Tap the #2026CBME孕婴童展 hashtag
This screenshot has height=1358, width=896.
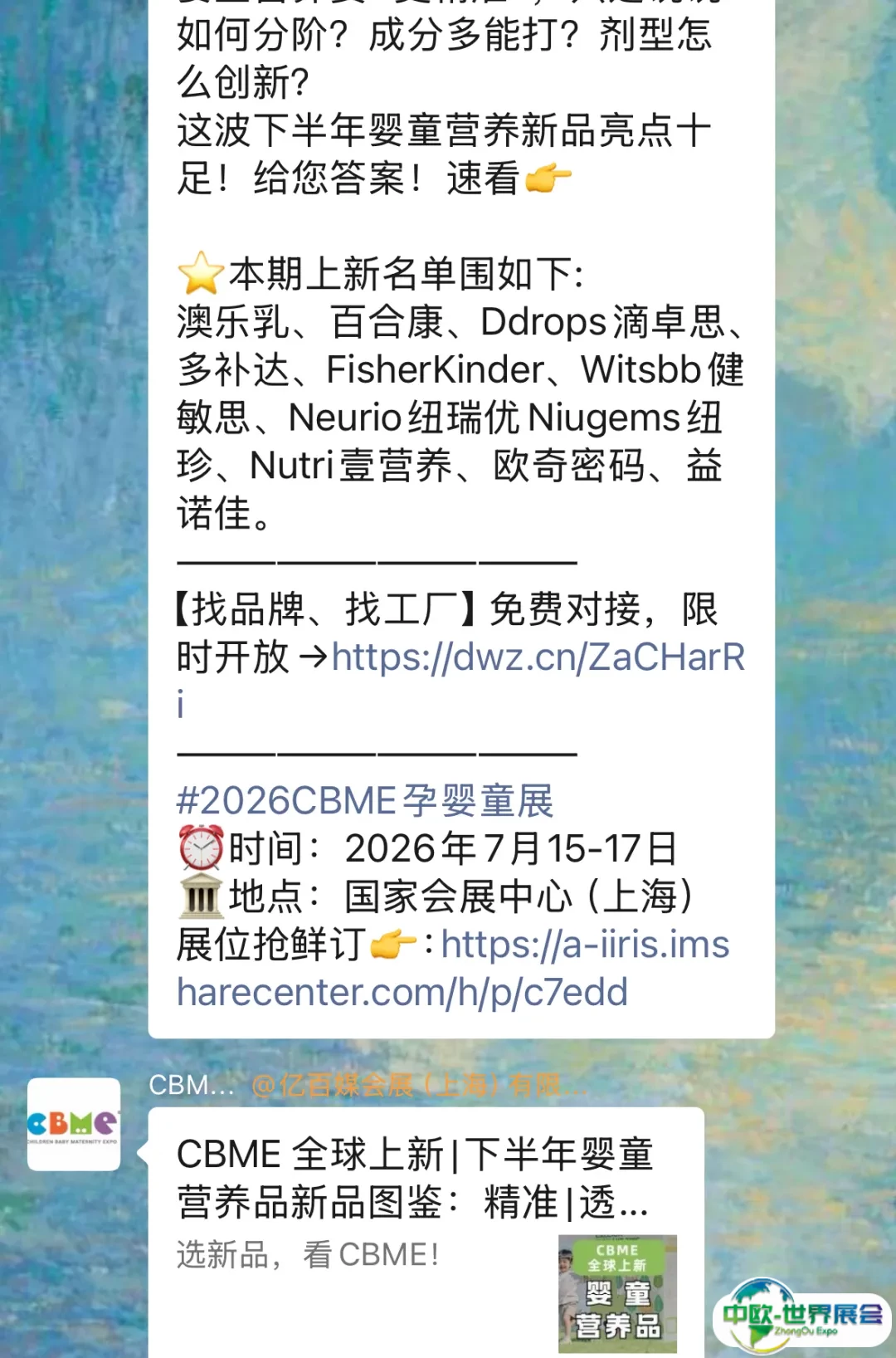pos(364,801)
